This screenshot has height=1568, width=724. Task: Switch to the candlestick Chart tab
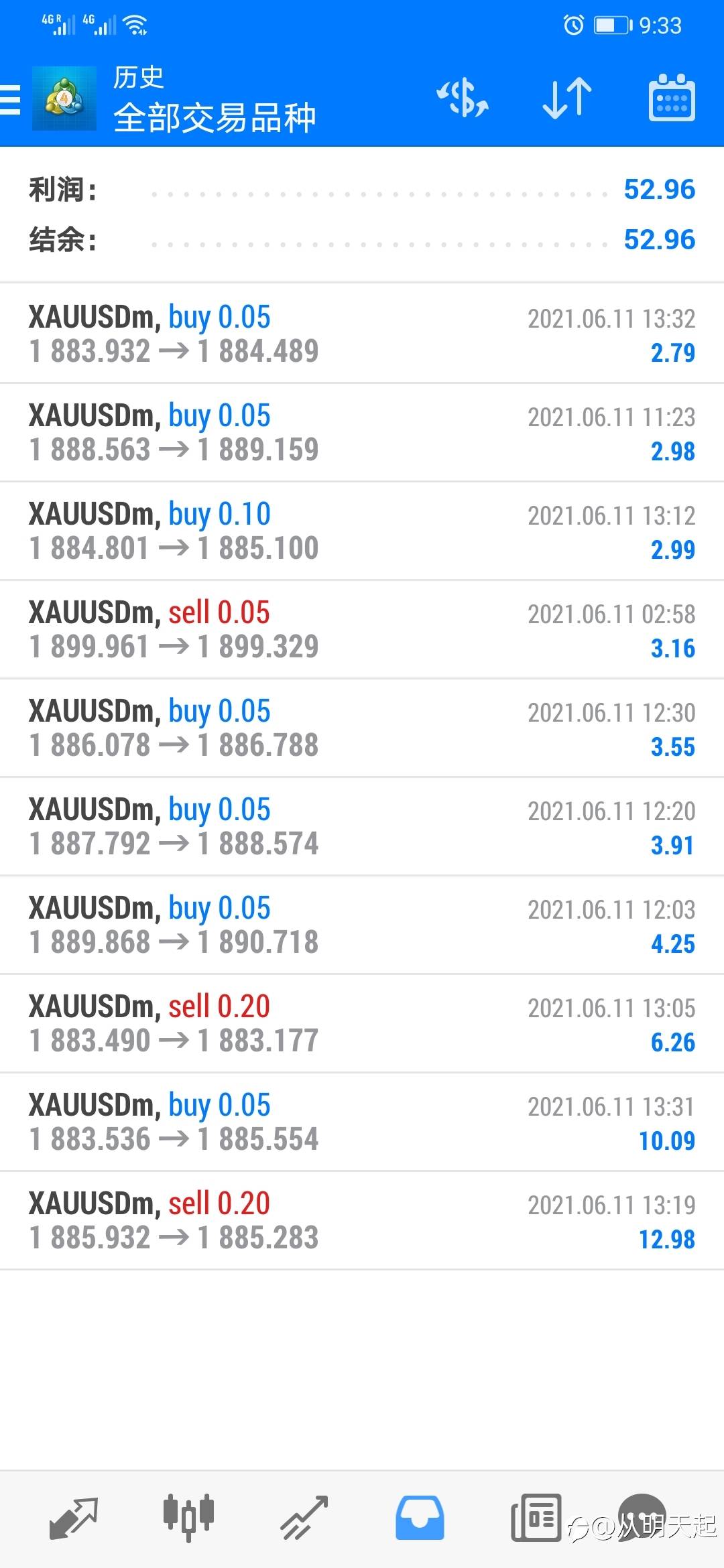pos(188,1517)
